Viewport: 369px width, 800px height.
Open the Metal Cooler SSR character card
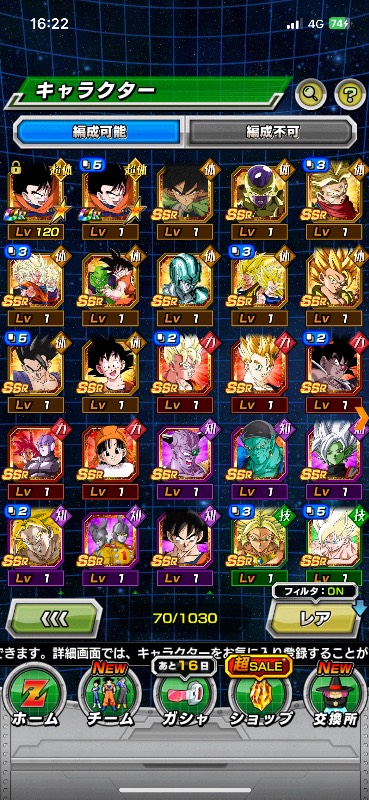185,286
